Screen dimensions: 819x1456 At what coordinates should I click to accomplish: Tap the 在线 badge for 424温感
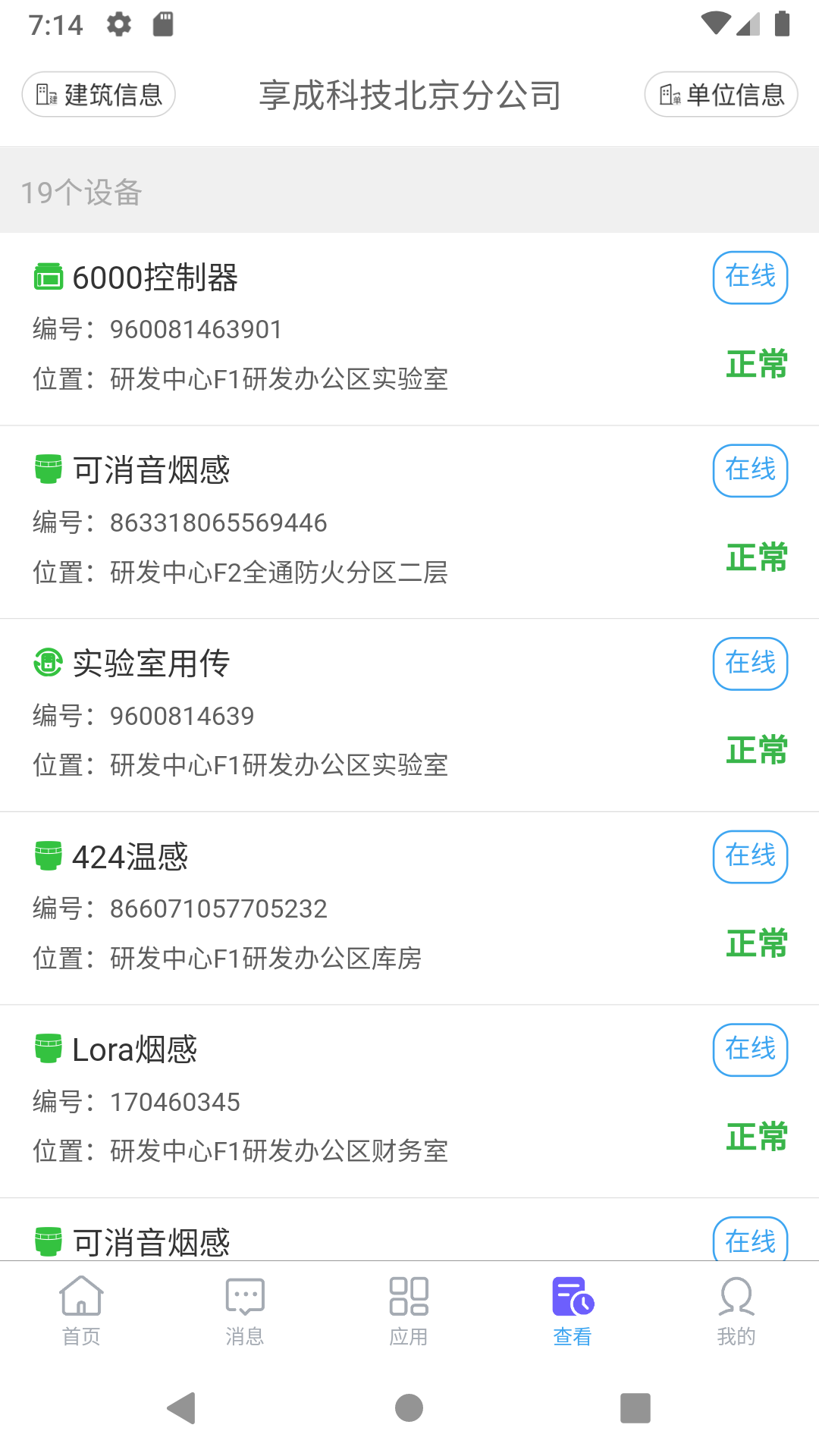click(749, 857)
